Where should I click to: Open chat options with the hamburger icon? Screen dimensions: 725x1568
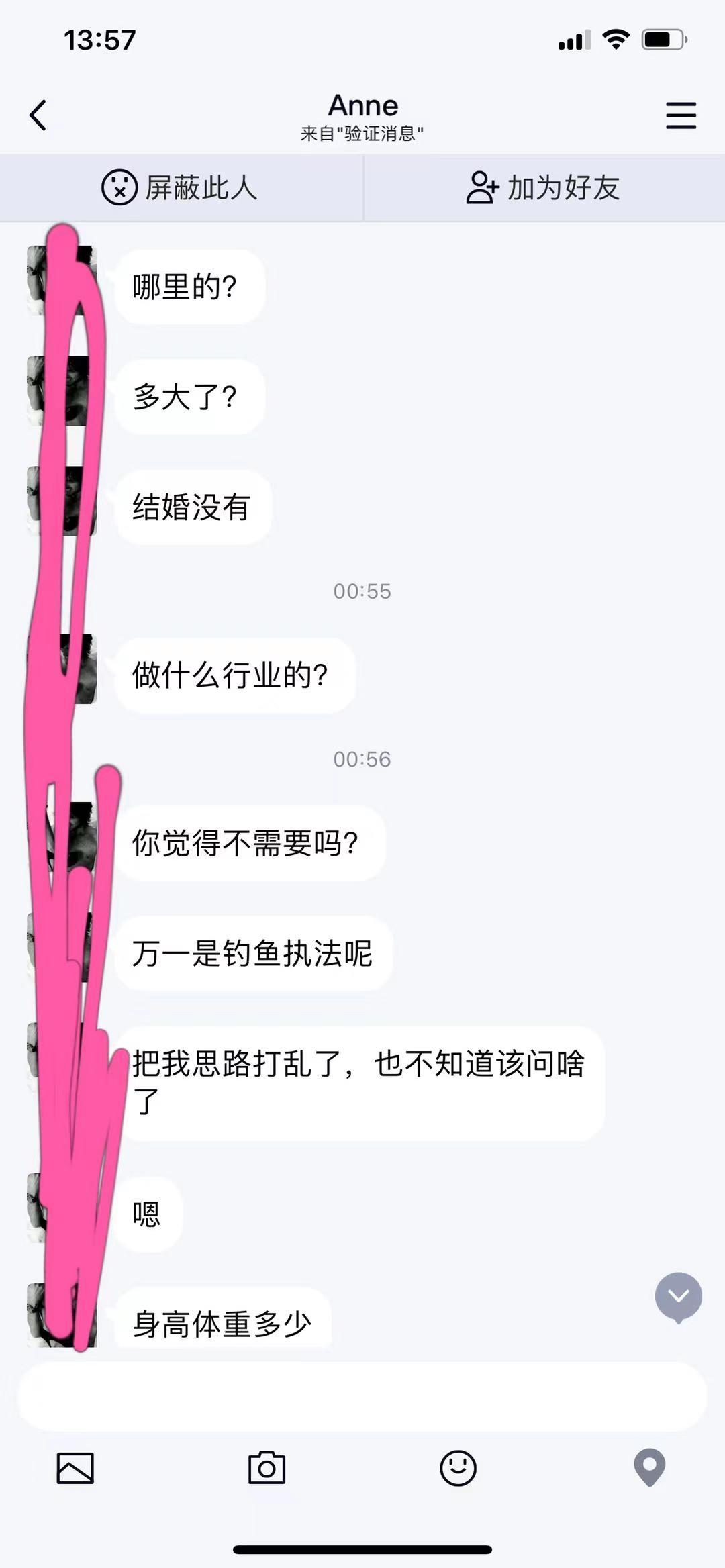click(681, 115)
